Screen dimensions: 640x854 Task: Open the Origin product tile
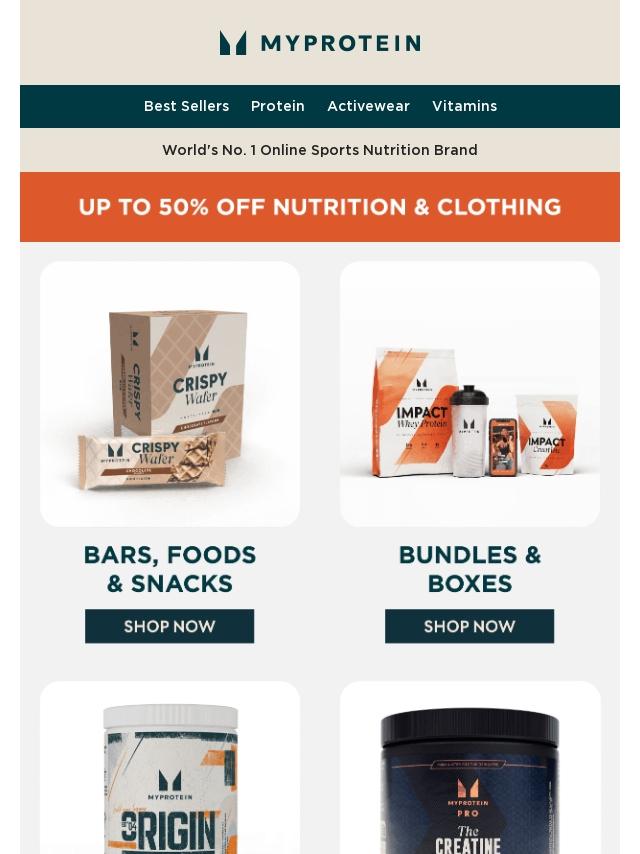(x=170, y=770)
